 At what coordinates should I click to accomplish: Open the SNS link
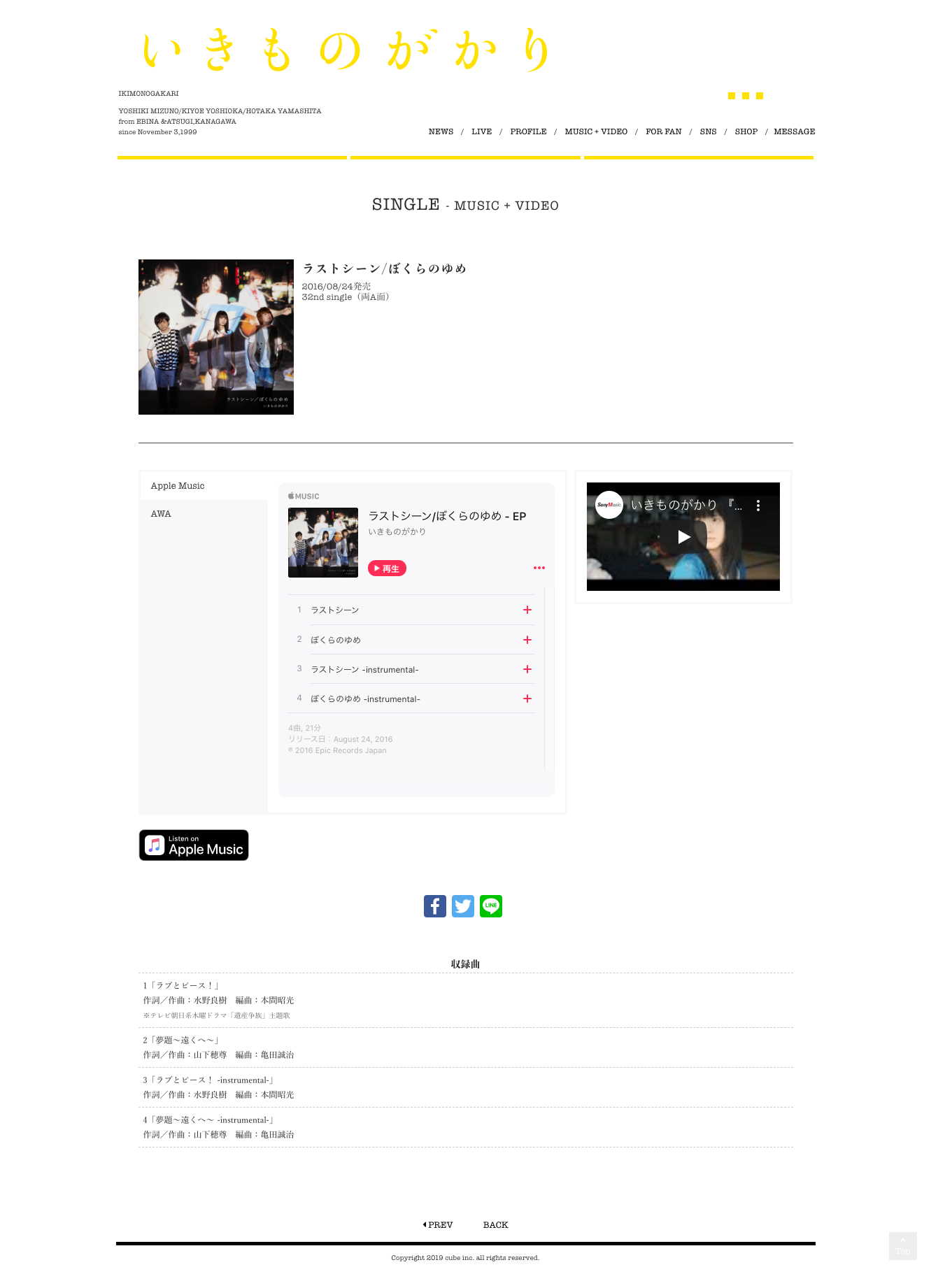(708, 131)
